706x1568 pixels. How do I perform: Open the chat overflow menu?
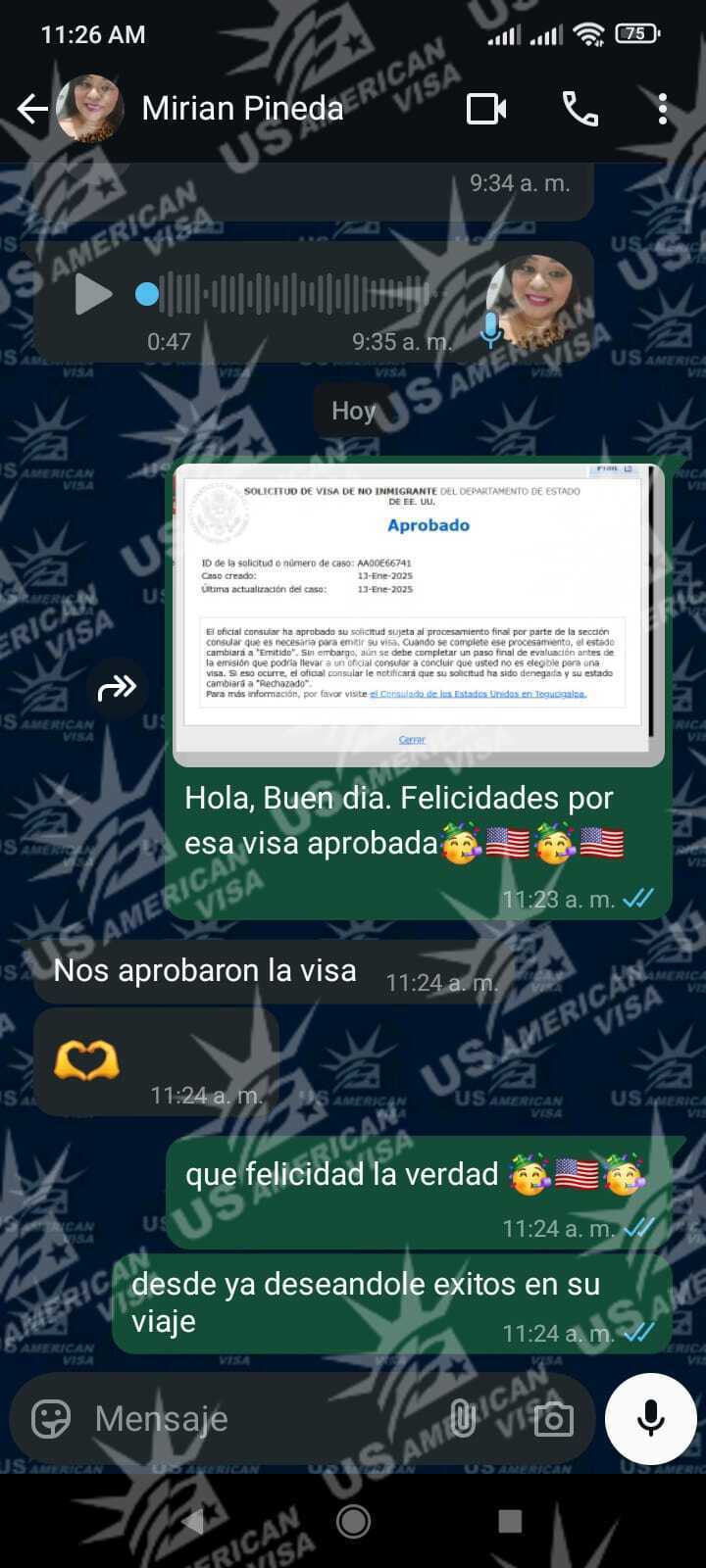(663, 109)
